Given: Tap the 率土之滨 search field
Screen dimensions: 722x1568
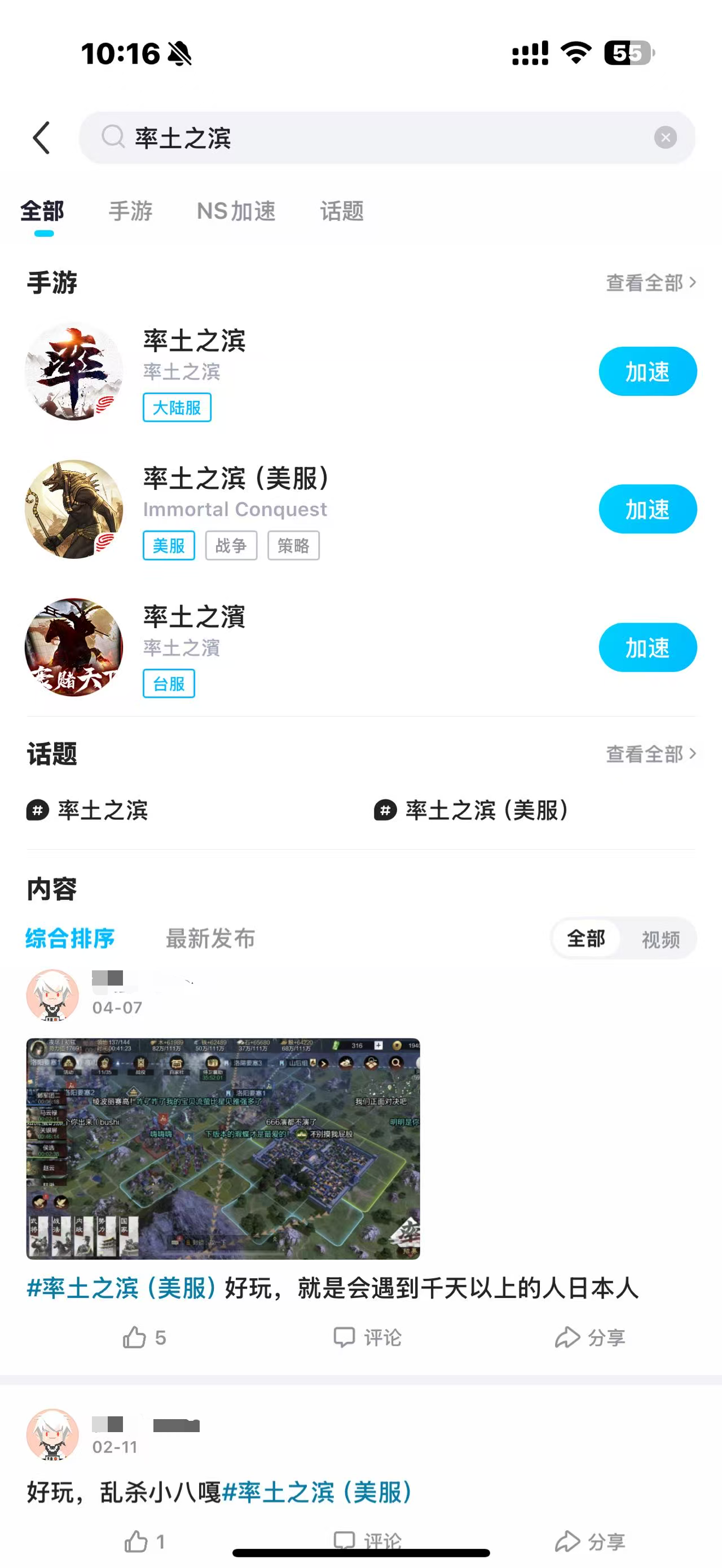Looking at the screenshot, I should tap(366, 138).
